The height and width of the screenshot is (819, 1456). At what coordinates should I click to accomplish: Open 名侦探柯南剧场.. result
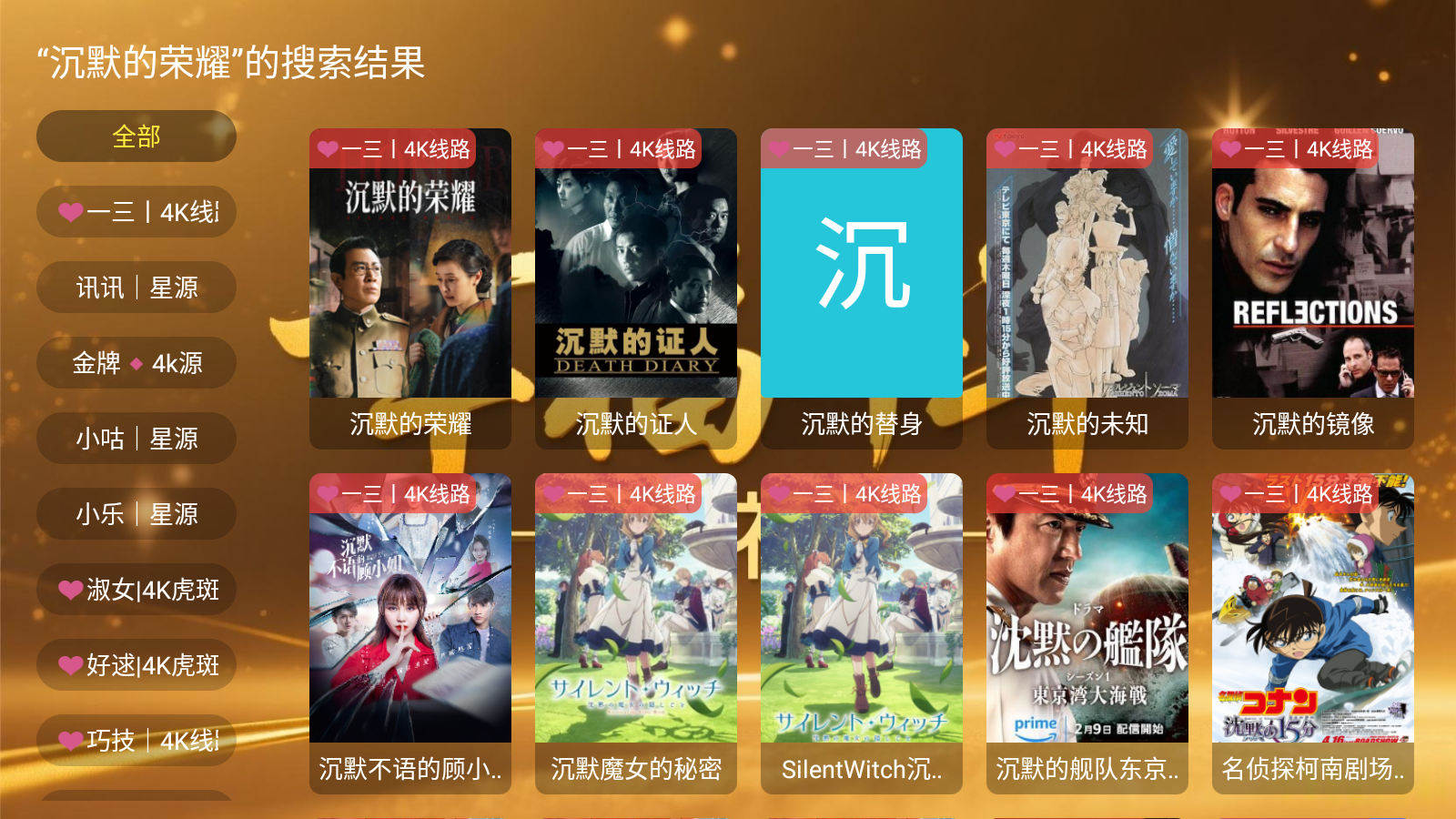(x=1313, y=633)
